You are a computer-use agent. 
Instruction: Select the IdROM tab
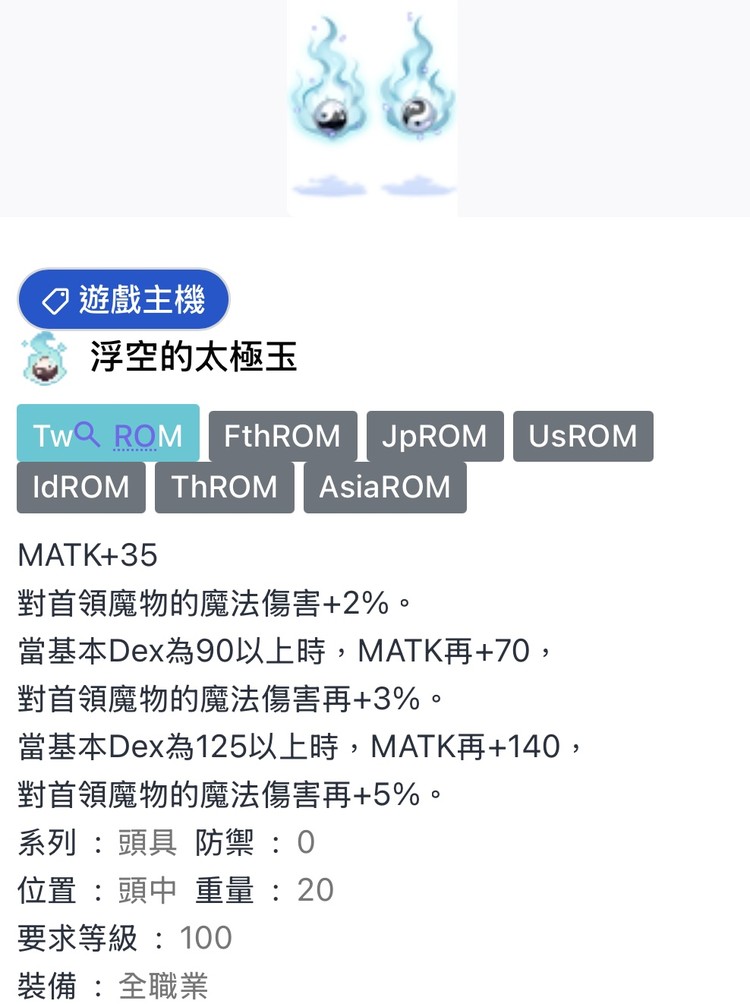[81, 487]
